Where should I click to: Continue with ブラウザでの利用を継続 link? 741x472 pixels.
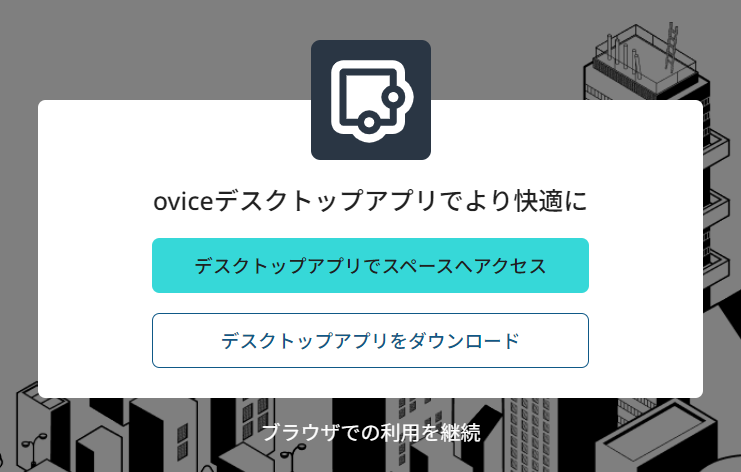coord(371,433)
